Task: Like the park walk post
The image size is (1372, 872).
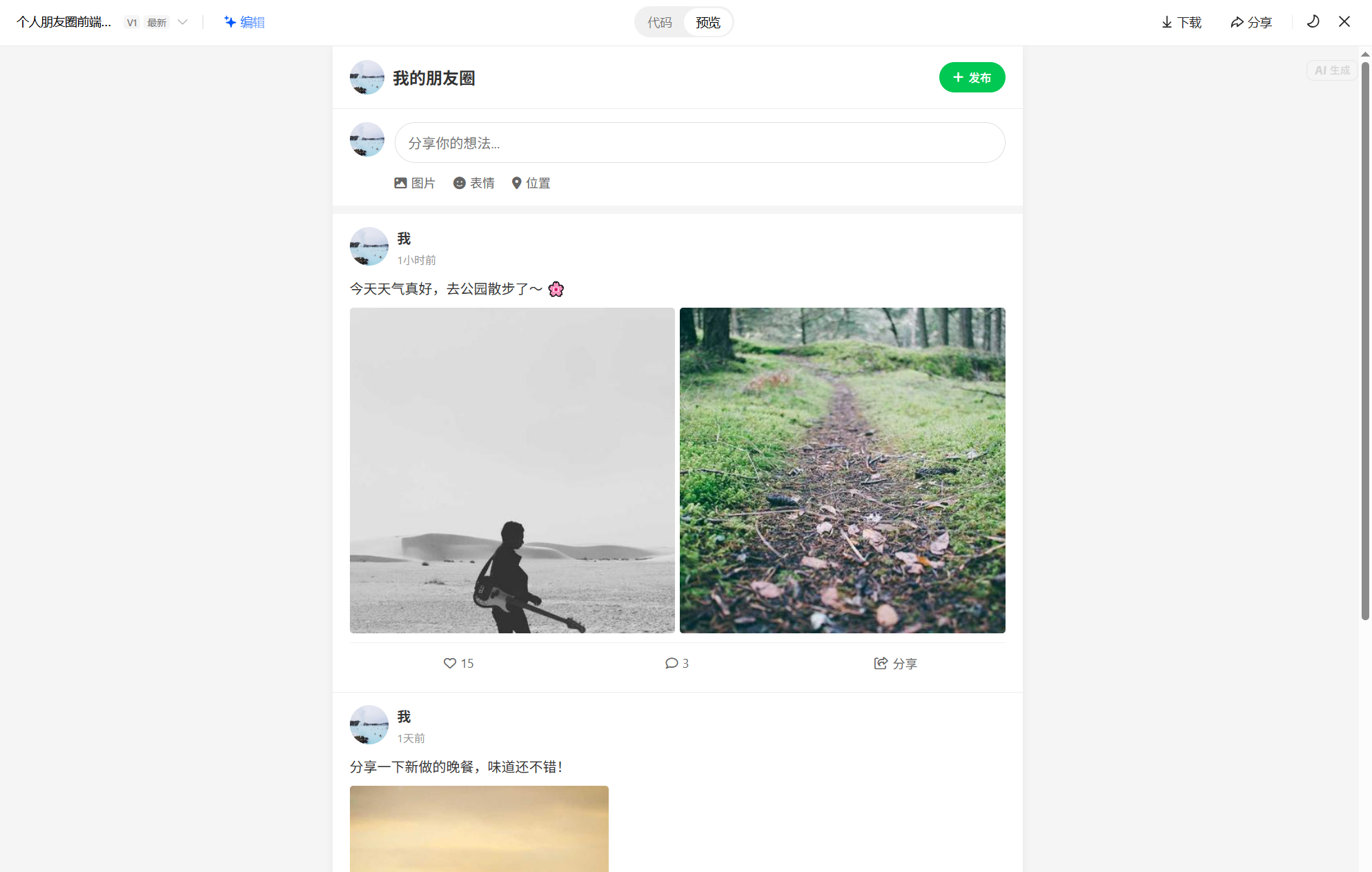Action: tap(458, 663)
